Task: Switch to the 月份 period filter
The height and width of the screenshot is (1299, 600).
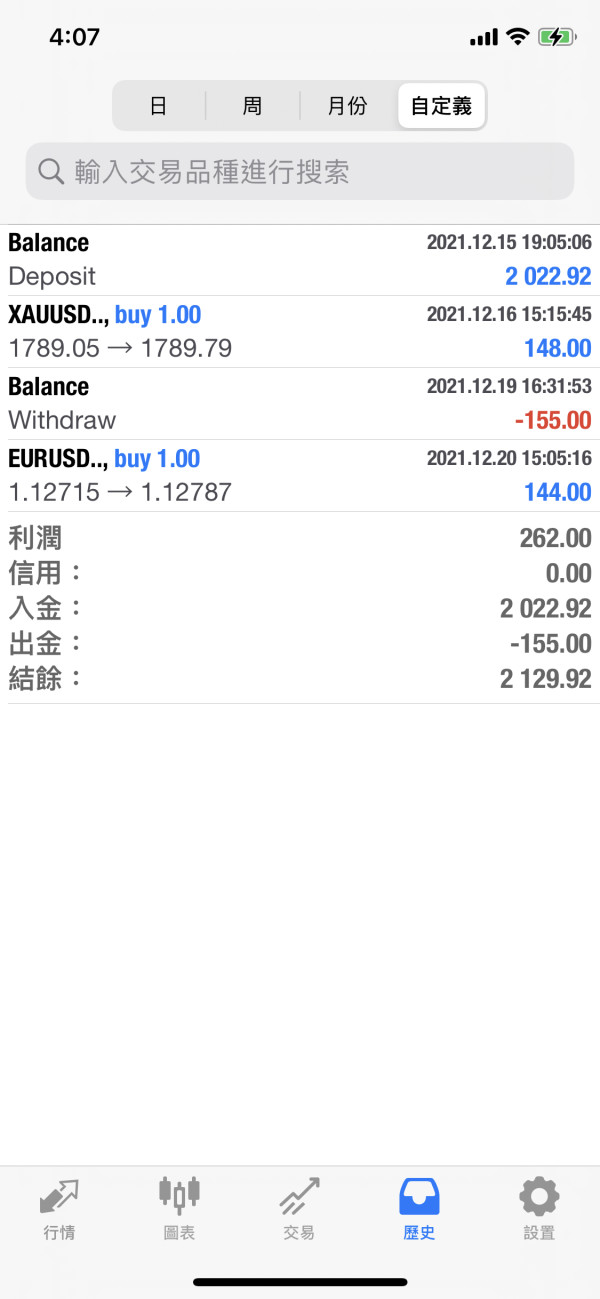Action: point(347,106)
